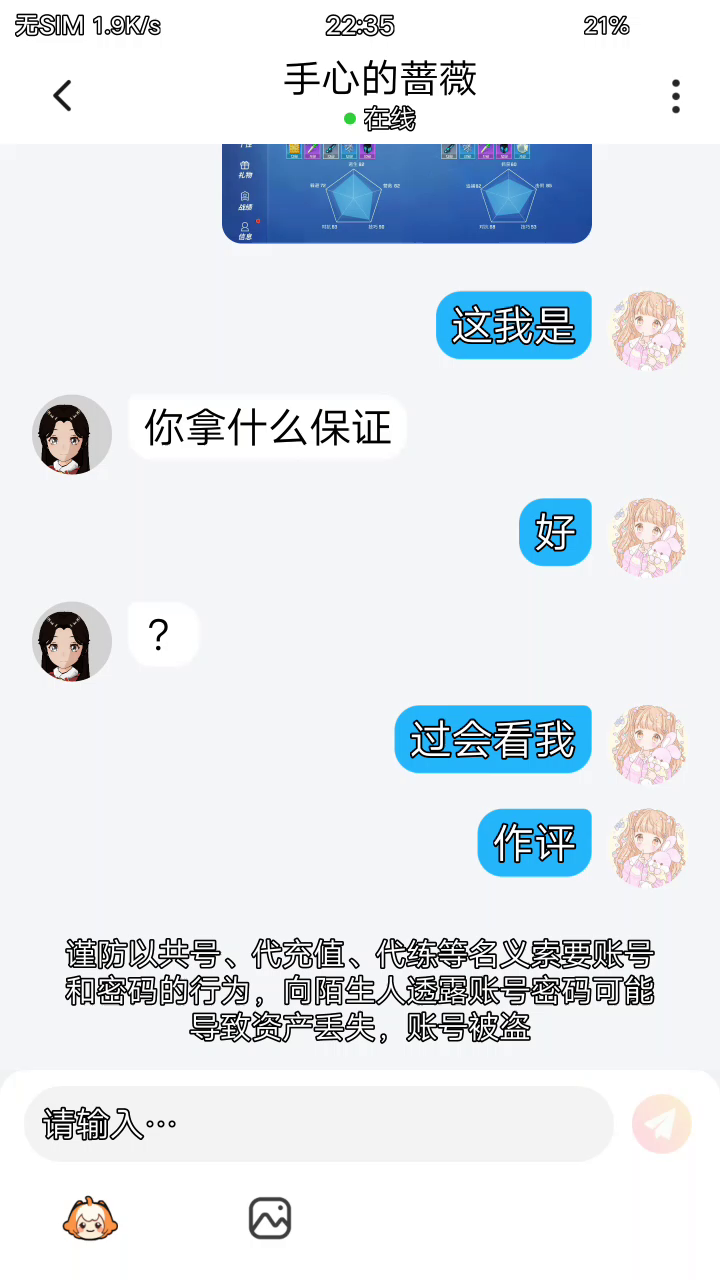View avatar beside 你拿什么保证 message
This screenshot has width=720, height=1280.
coord(72,434)
